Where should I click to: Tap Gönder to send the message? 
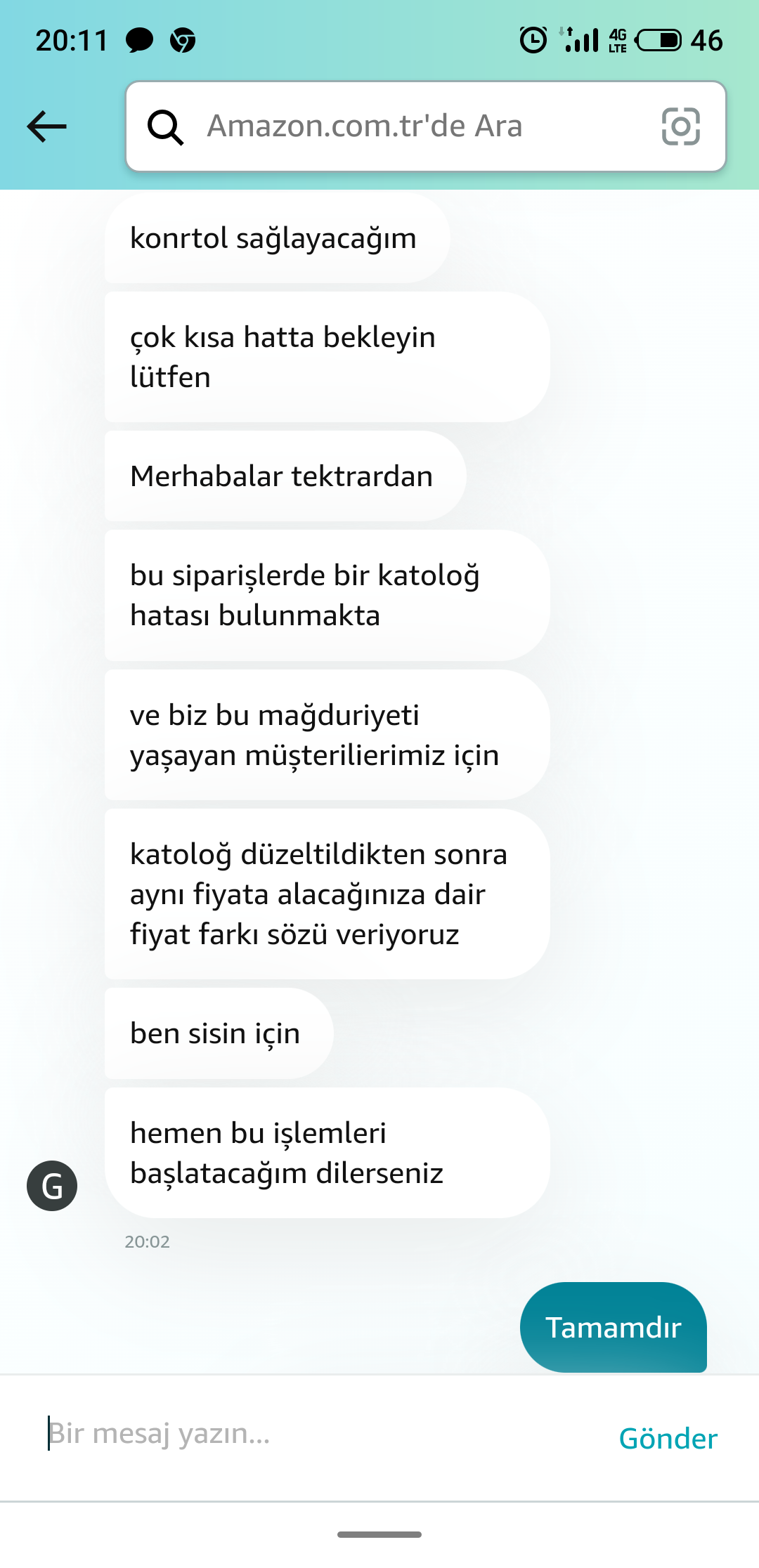668,1438
